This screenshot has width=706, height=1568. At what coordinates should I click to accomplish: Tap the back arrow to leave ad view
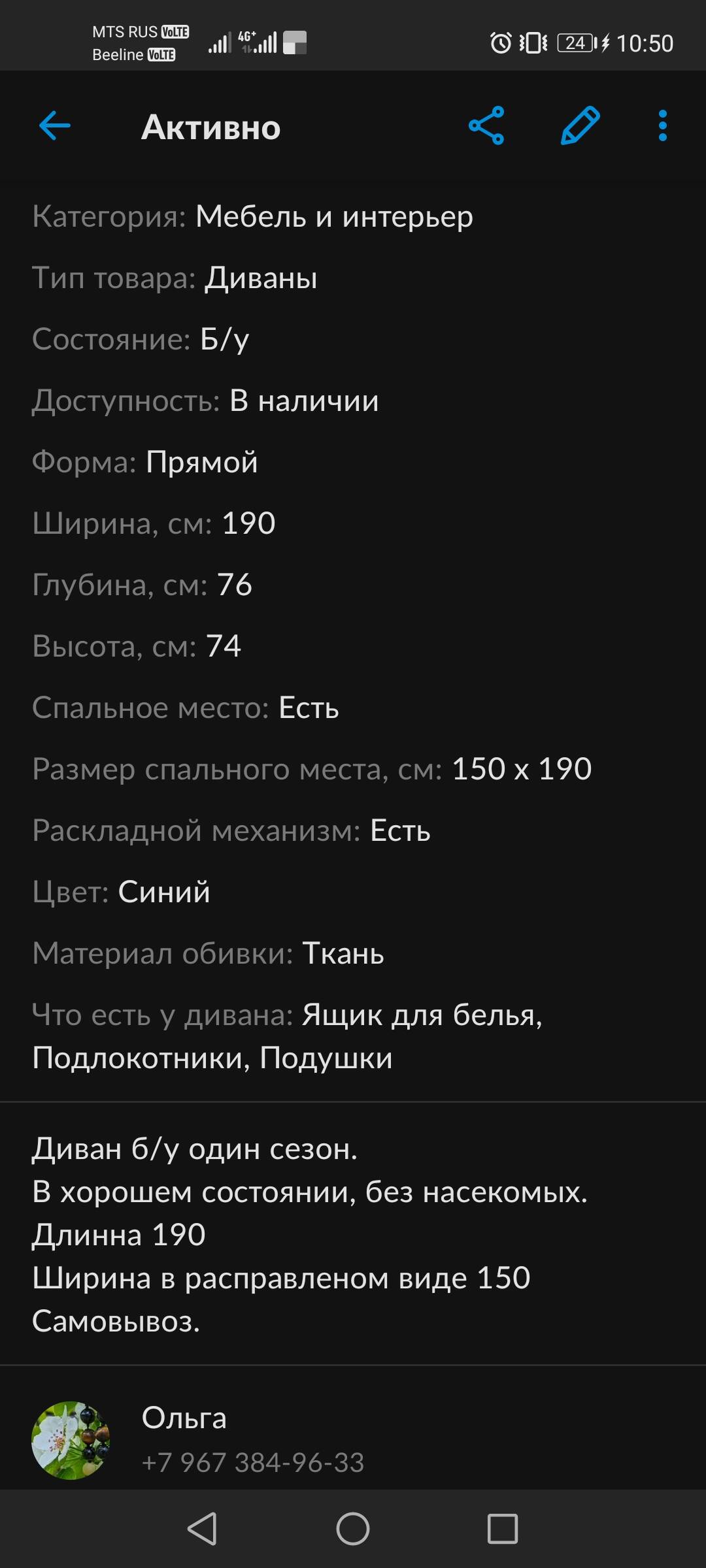click(52, 126)
